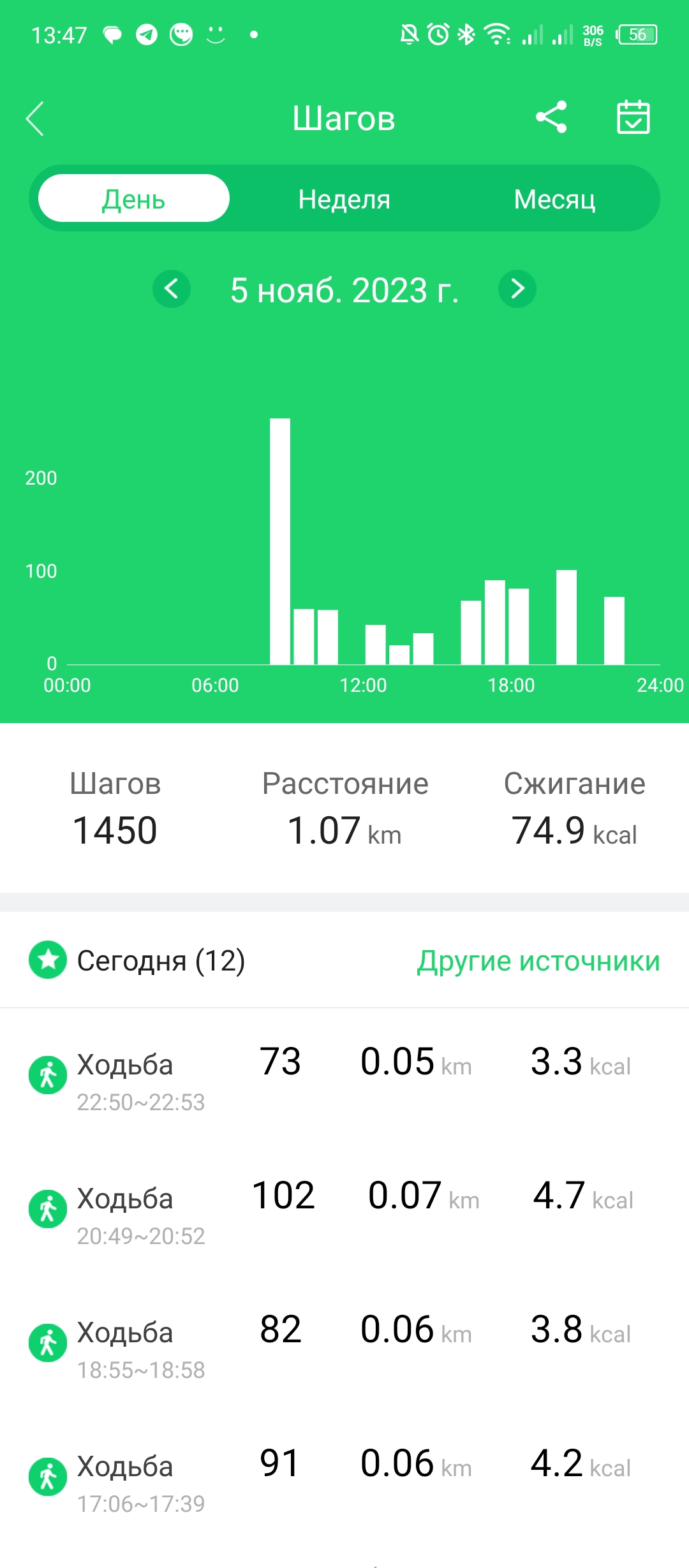
Task: Select the День tab
Action: [134, 199]
